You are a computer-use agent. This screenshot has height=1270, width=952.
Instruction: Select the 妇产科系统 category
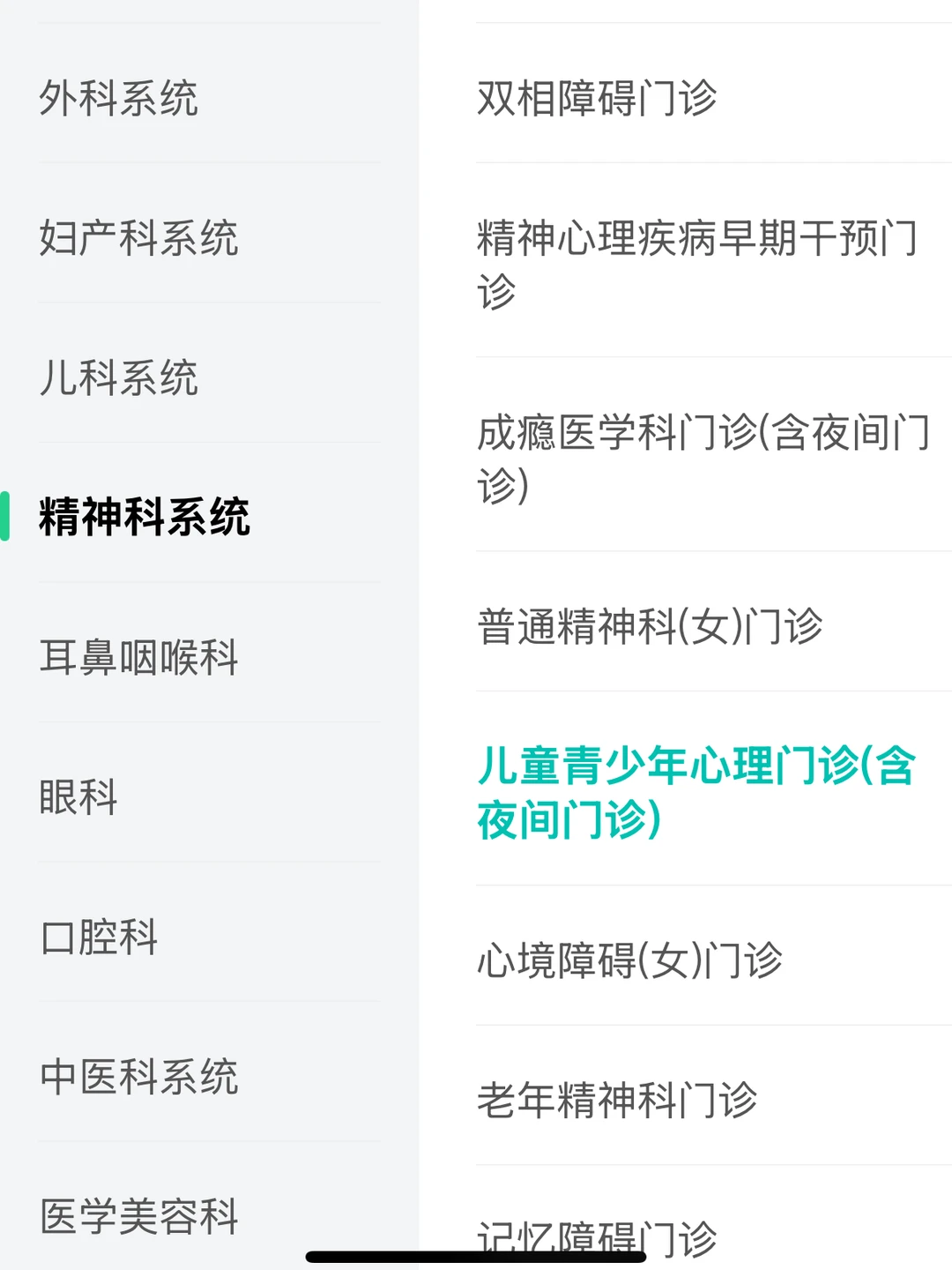click(x=139, y=240)
